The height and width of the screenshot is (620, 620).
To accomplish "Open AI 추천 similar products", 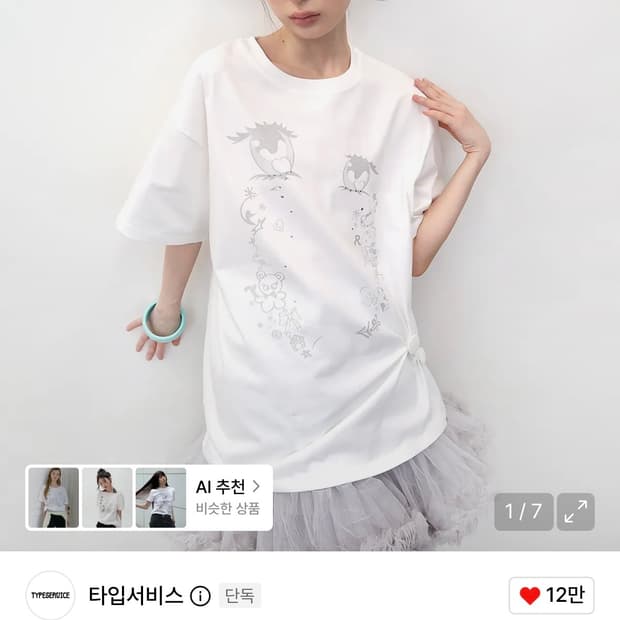I will point(228,497).
